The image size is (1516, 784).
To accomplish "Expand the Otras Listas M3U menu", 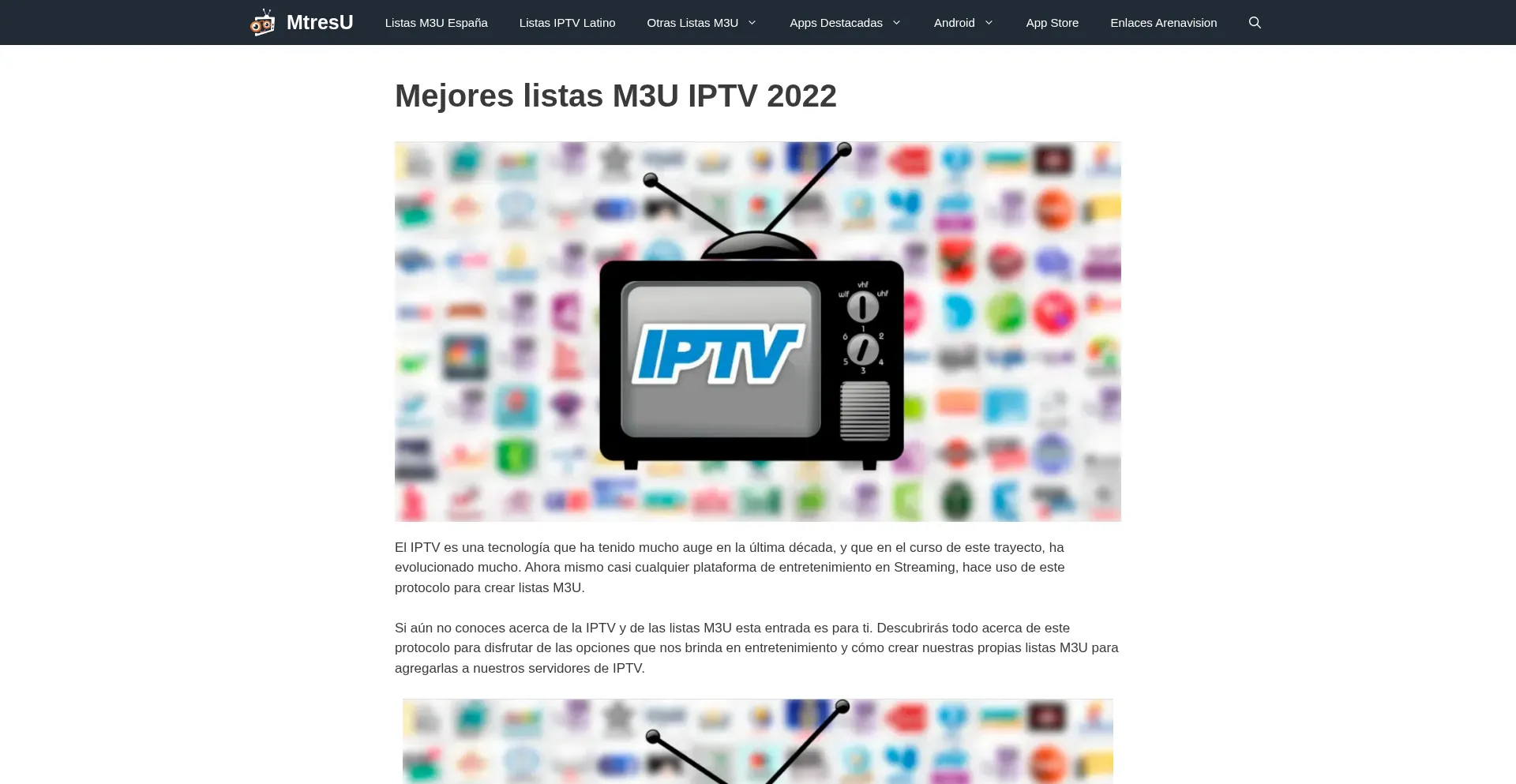I will (701, 23).
